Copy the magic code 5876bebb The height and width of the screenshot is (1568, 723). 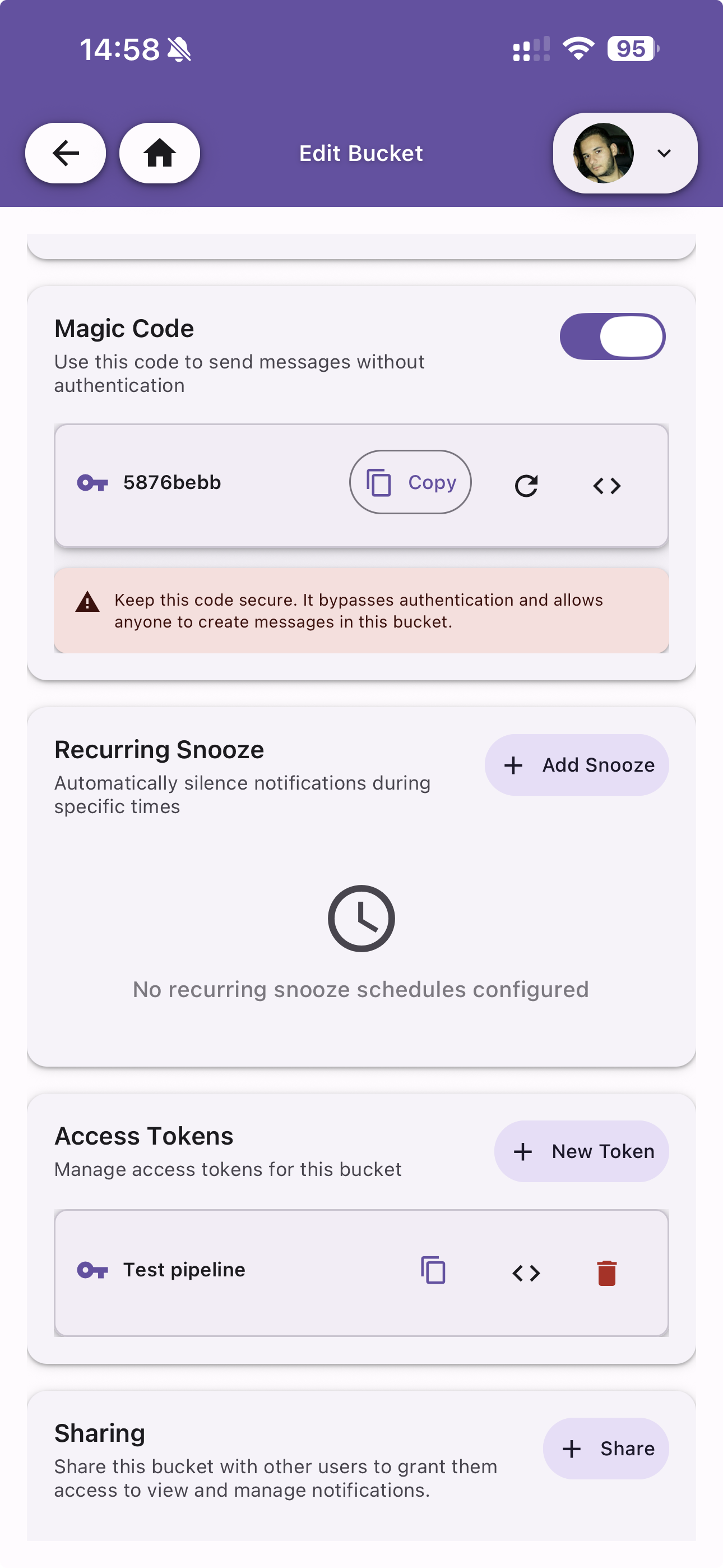tap(410, 482)
